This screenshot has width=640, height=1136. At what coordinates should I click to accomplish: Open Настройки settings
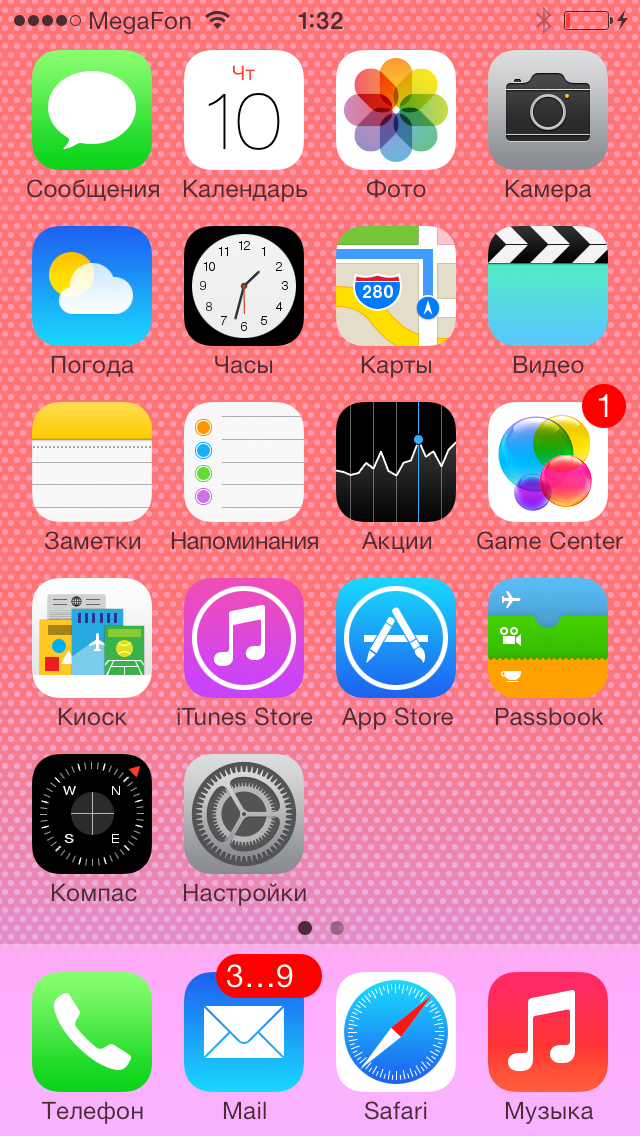pos(244,814)
